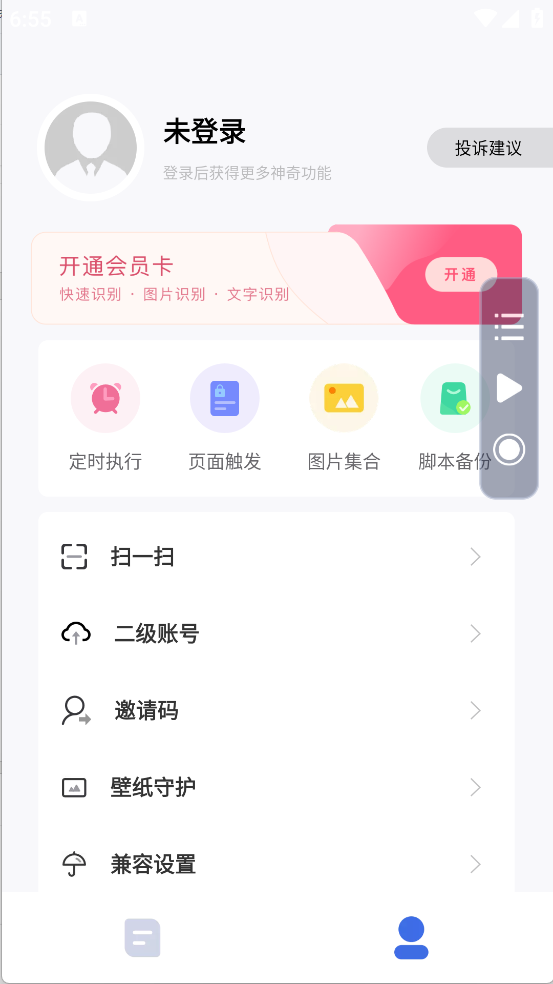553x984 pixels.
Task: Tap the record circle on floating panel
Action: pyautogui.click(x=509, y=449)
